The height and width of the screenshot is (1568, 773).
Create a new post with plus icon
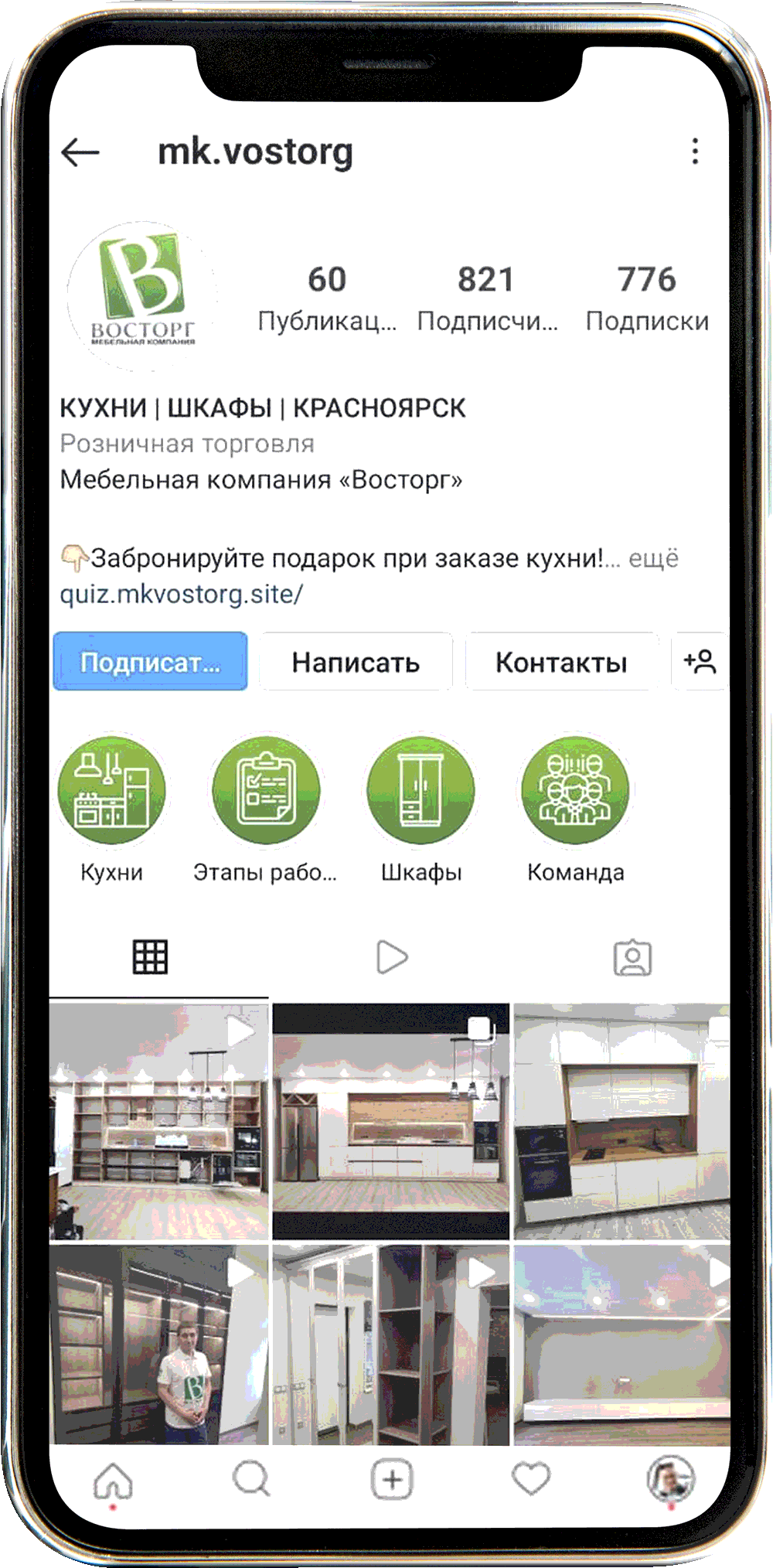pyautogui.click(x=392, y=1479)
